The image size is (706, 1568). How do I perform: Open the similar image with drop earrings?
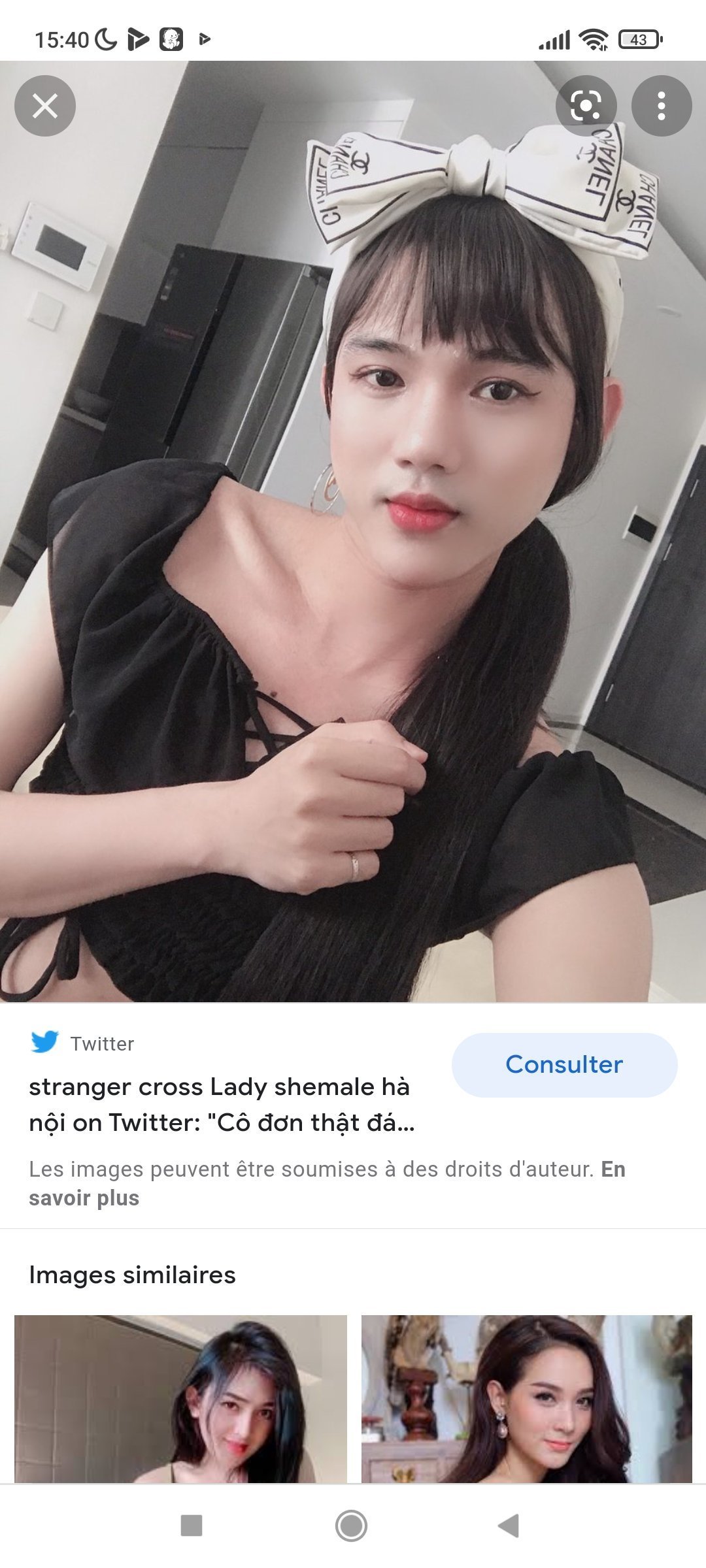tap(526, 1398)
